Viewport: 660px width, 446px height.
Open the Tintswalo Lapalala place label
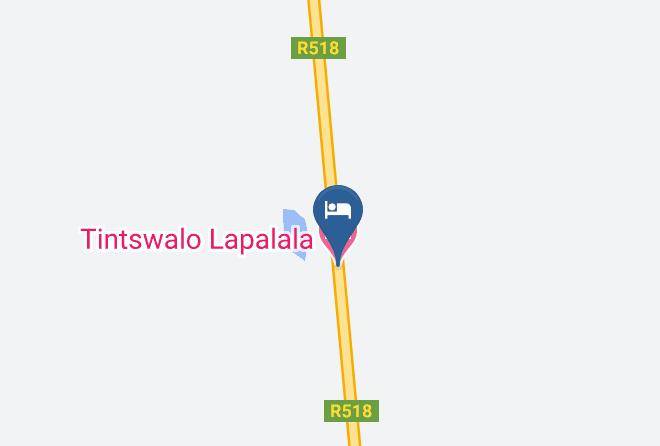[197, 240]
